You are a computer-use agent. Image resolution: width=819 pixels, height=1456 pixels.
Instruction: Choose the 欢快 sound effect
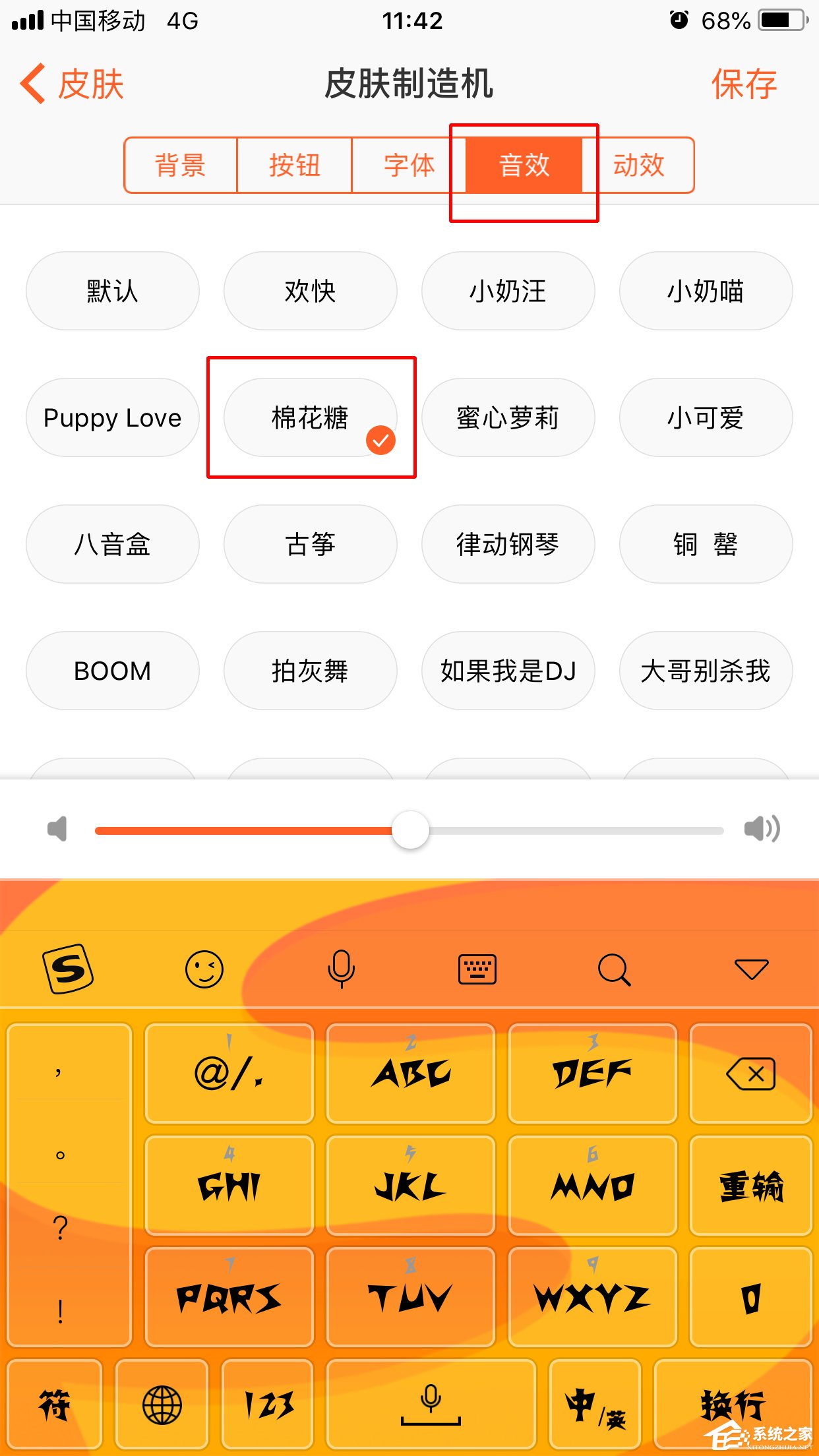tap(311, 291)
